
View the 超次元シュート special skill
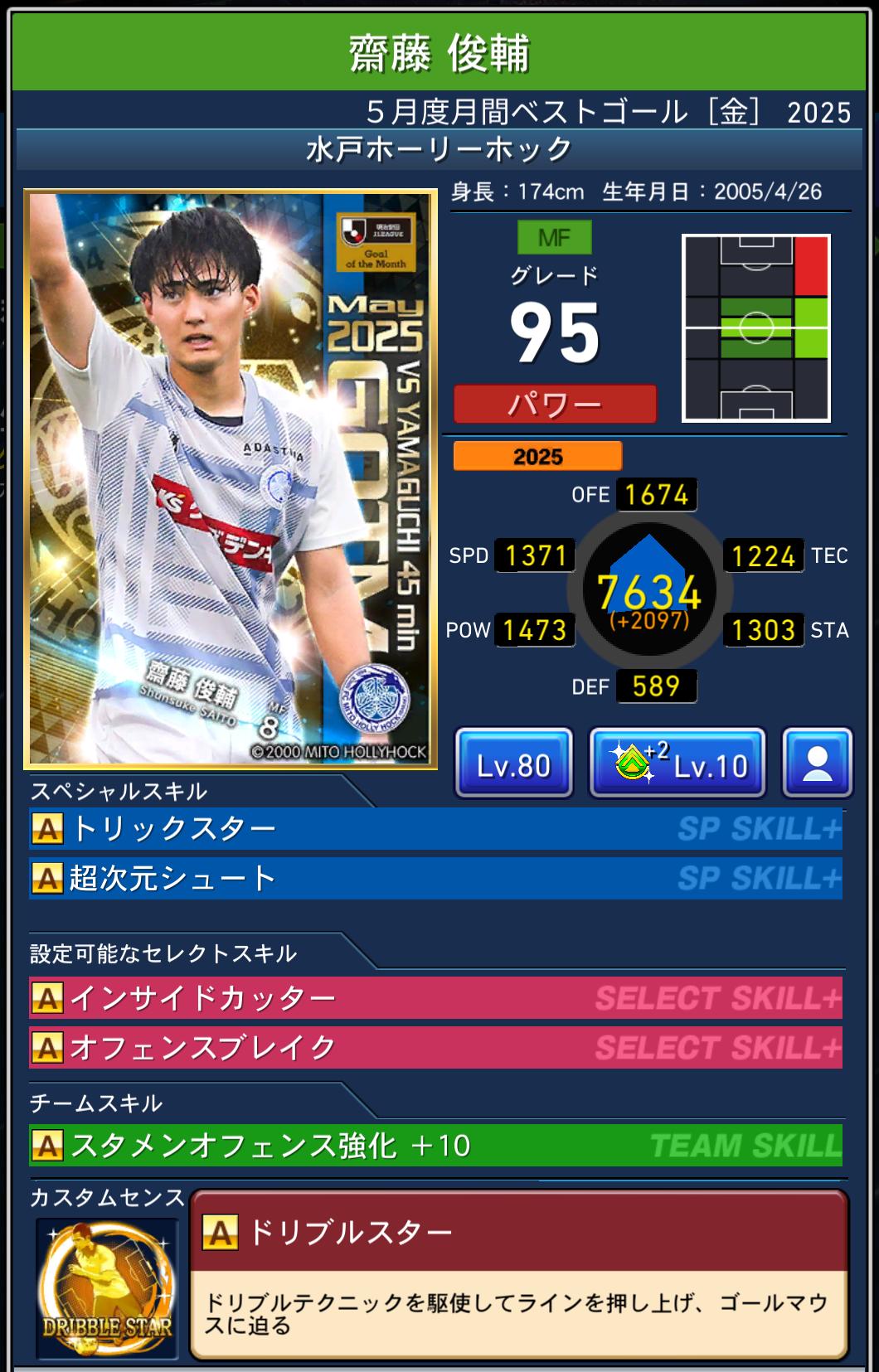[435, 878]
